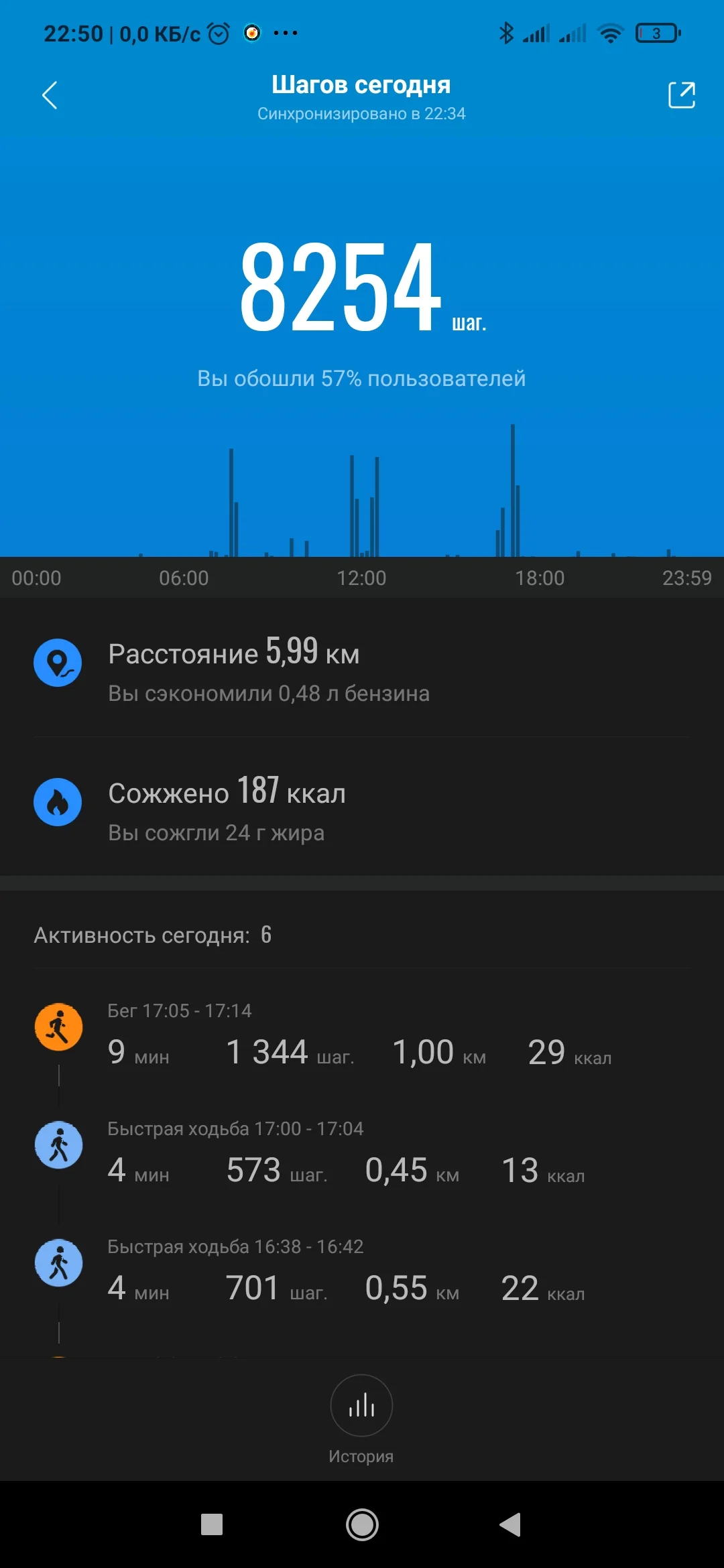Tap the brisk walking icon for 17:00 activity
This screenshot has height=1568, width=724.
pyautogui.click(x=58, y=1145)
